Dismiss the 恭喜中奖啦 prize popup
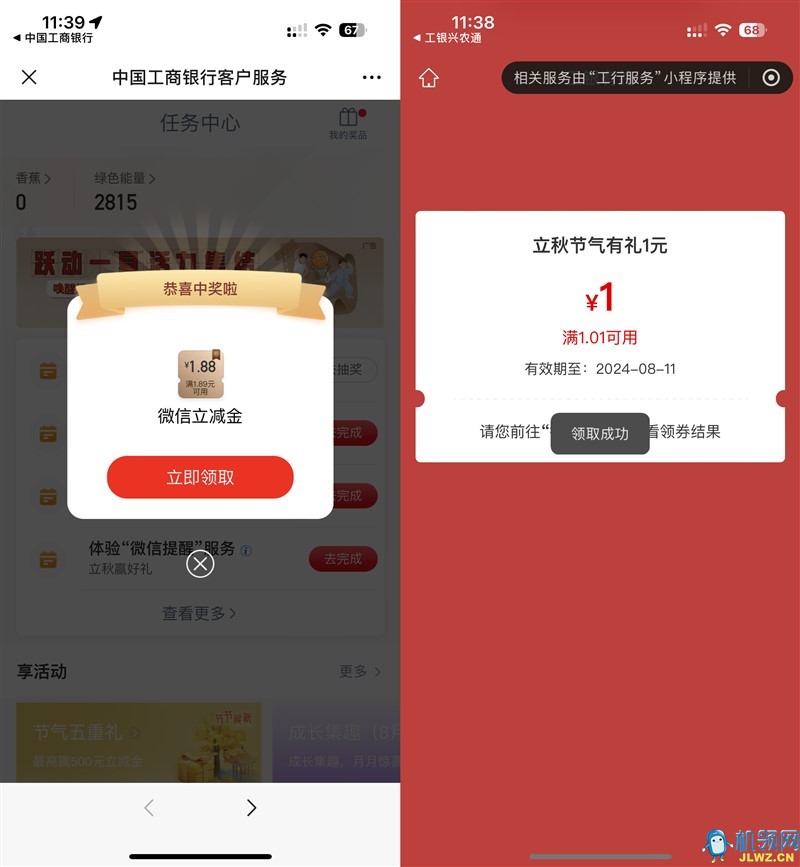The width and height of the screenshot is (800, 867). (x=200, y=565)
